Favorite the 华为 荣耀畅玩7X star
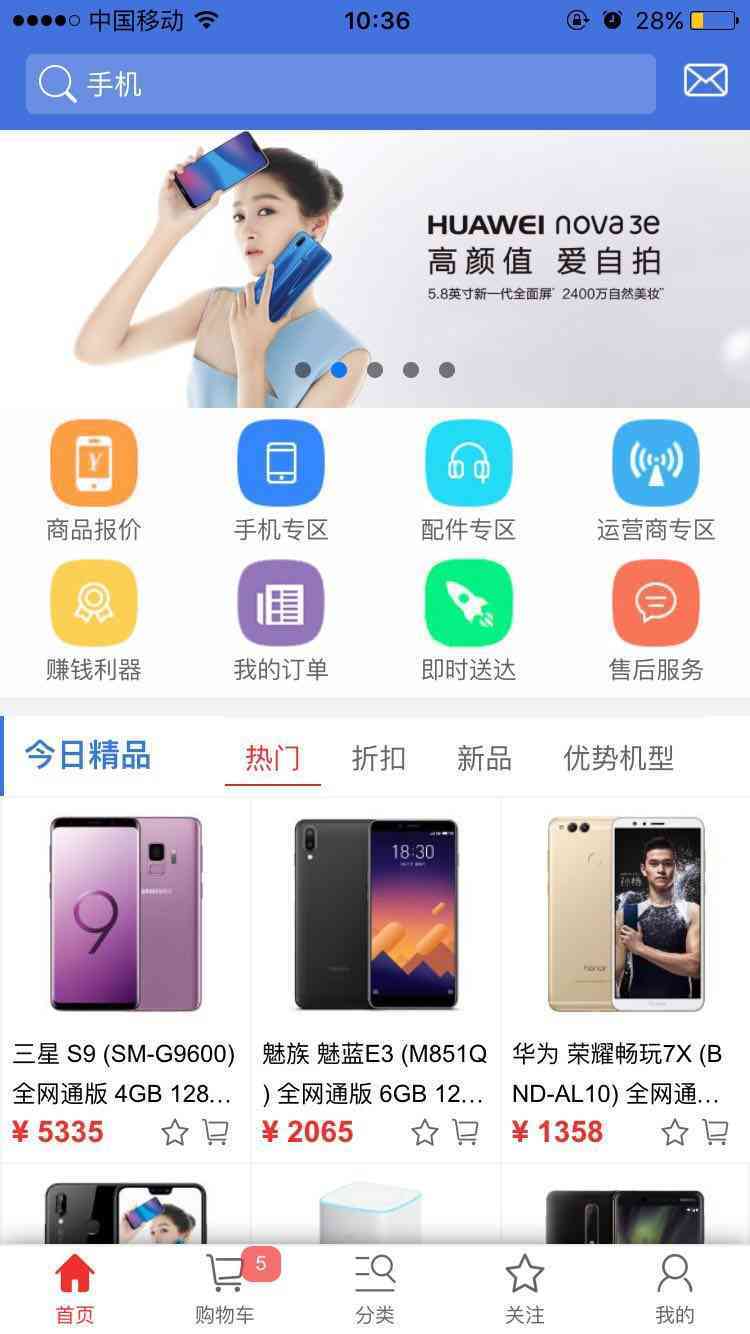 [675, 1132]
